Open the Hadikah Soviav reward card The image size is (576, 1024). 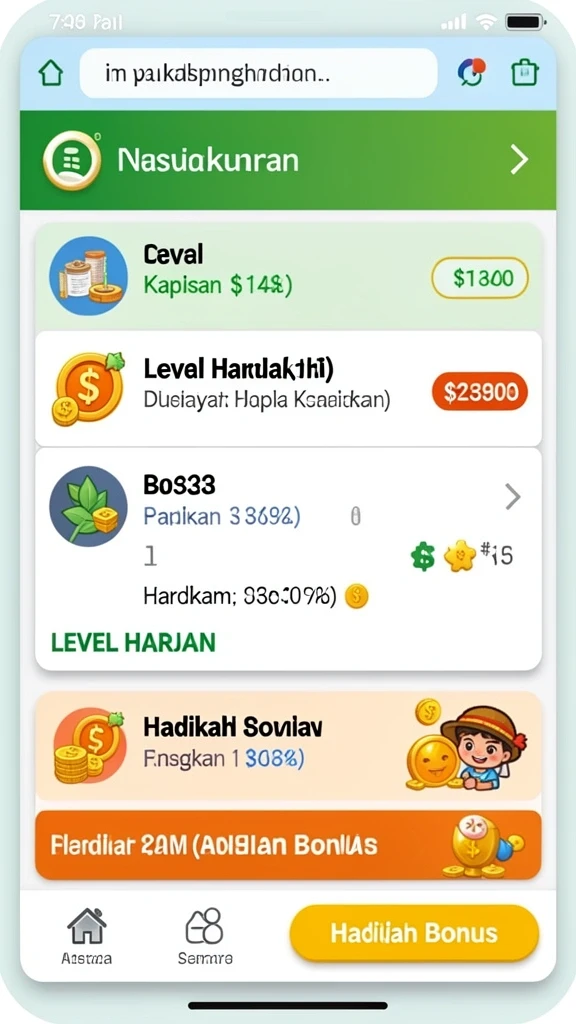coord(288,746)
